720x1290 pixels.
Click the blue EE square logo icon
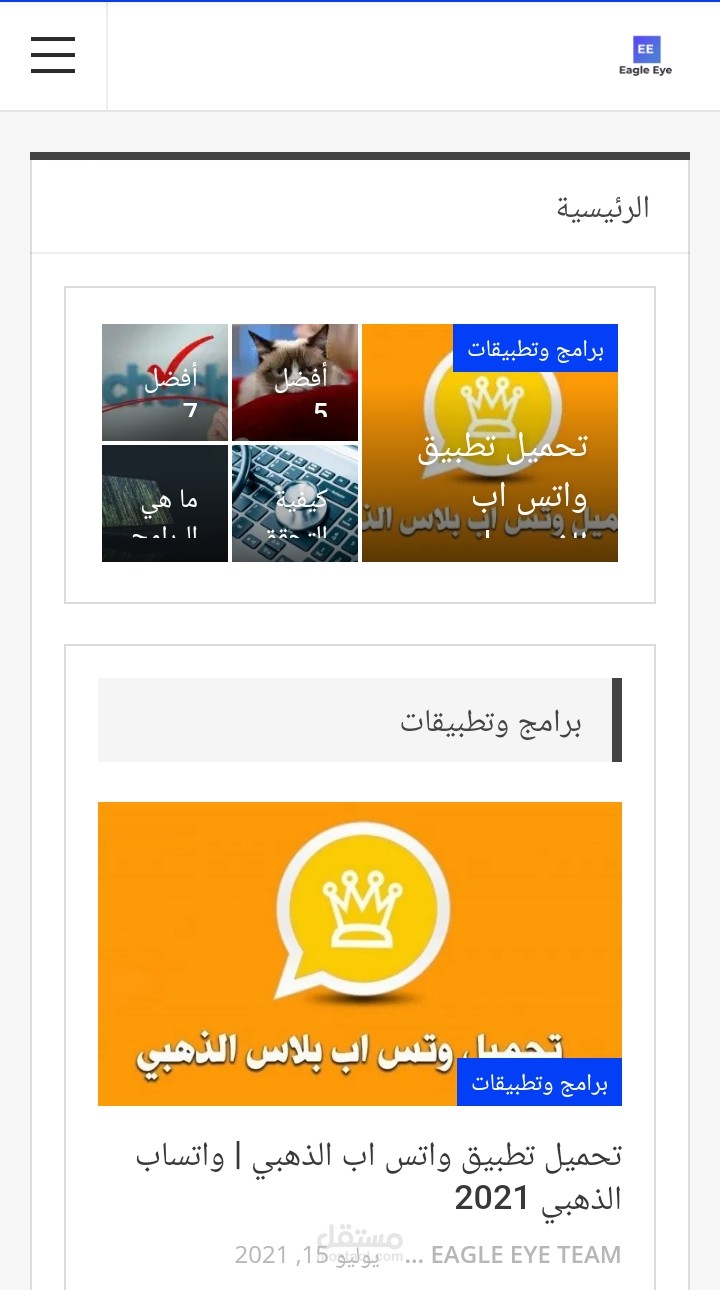pos(645,47)
